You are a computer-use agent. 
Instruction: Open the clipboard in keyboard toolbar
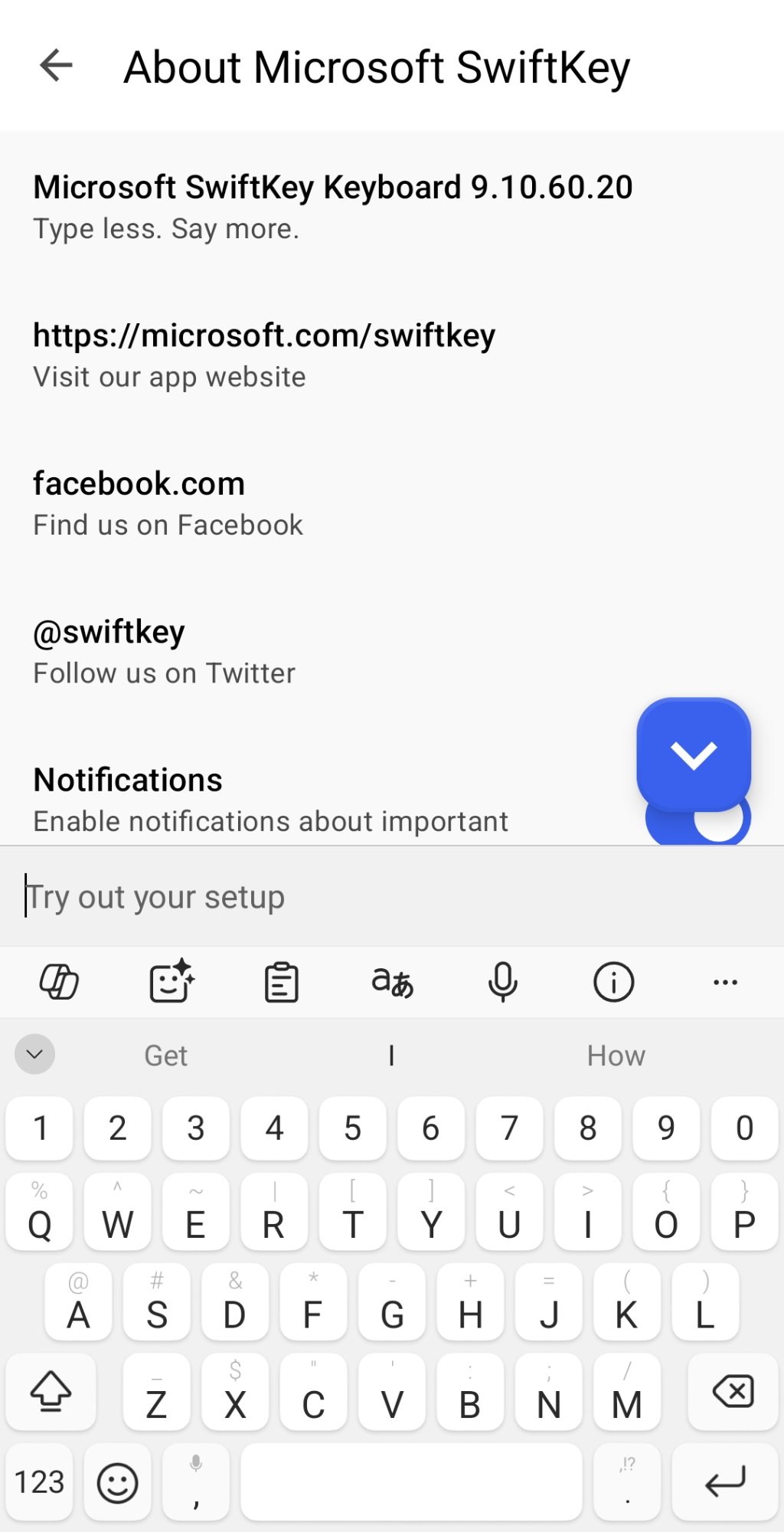point(282,982)
